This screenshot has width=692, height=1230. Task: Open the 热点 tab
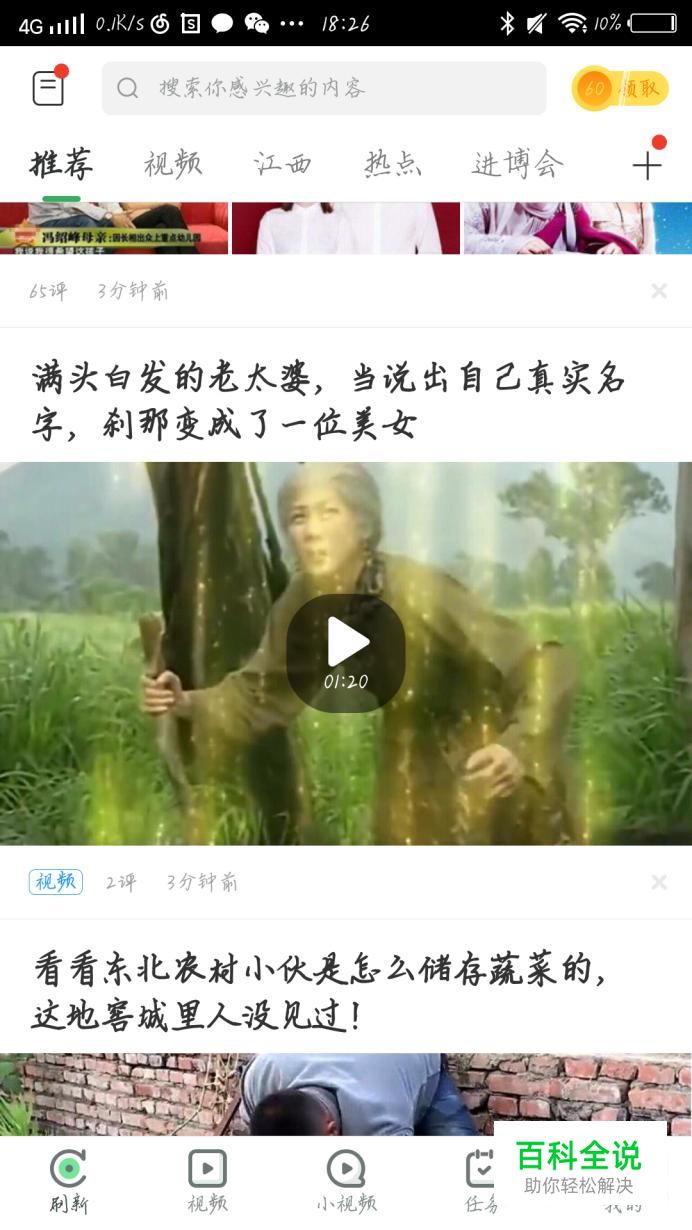393,164
